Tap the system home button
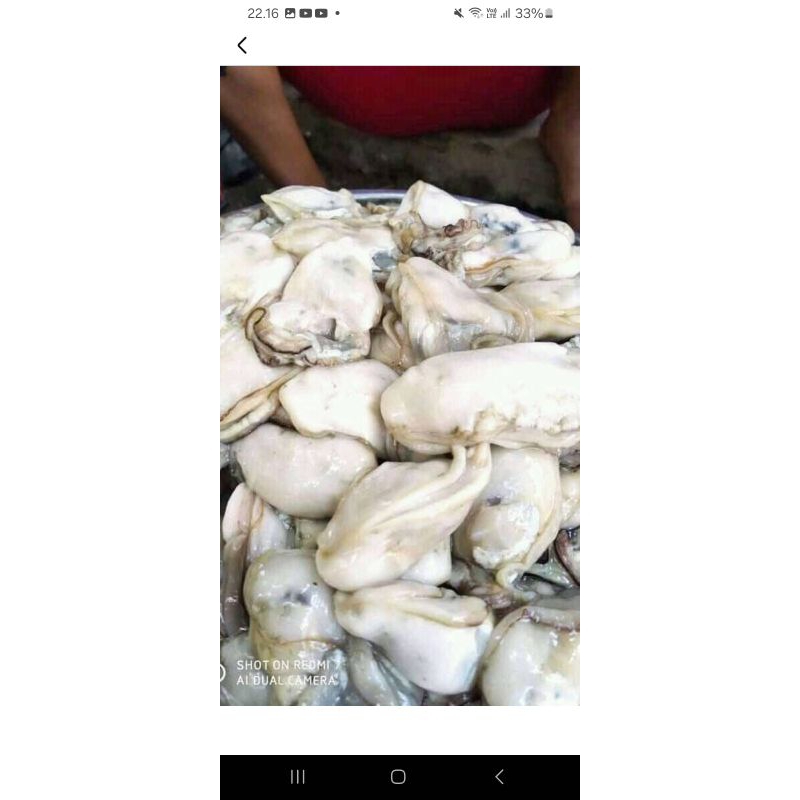The width and height of the screenshot is (800, 800). click(398, 777)
